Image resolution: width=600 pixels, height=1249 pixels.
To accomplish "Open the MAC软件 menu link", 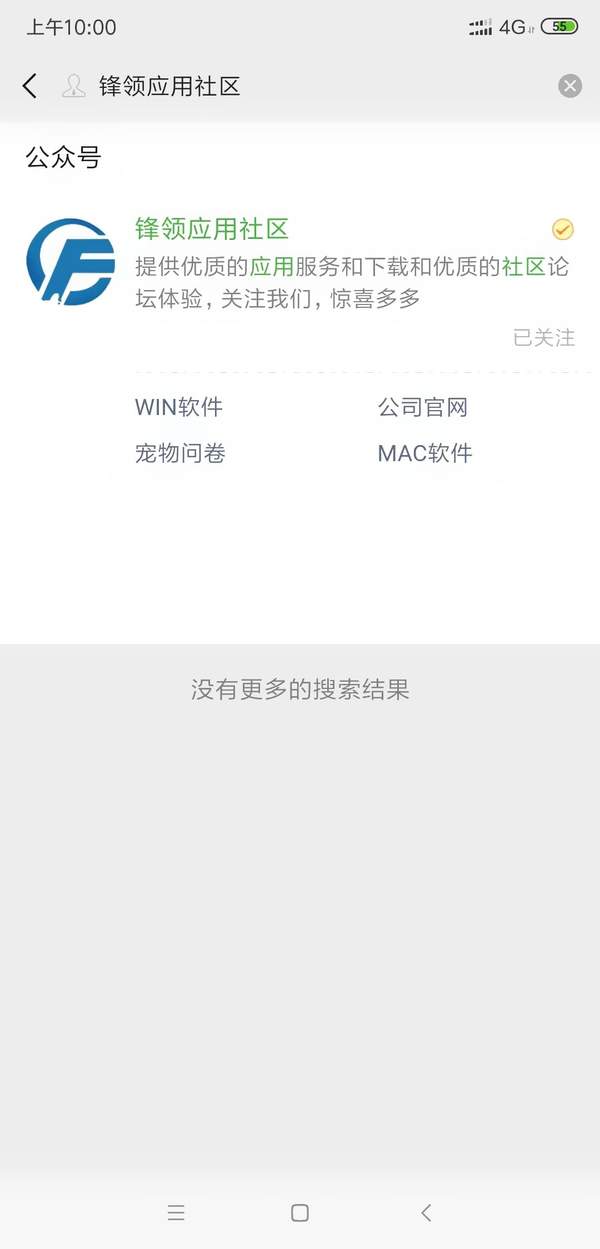I will (425, 453).
